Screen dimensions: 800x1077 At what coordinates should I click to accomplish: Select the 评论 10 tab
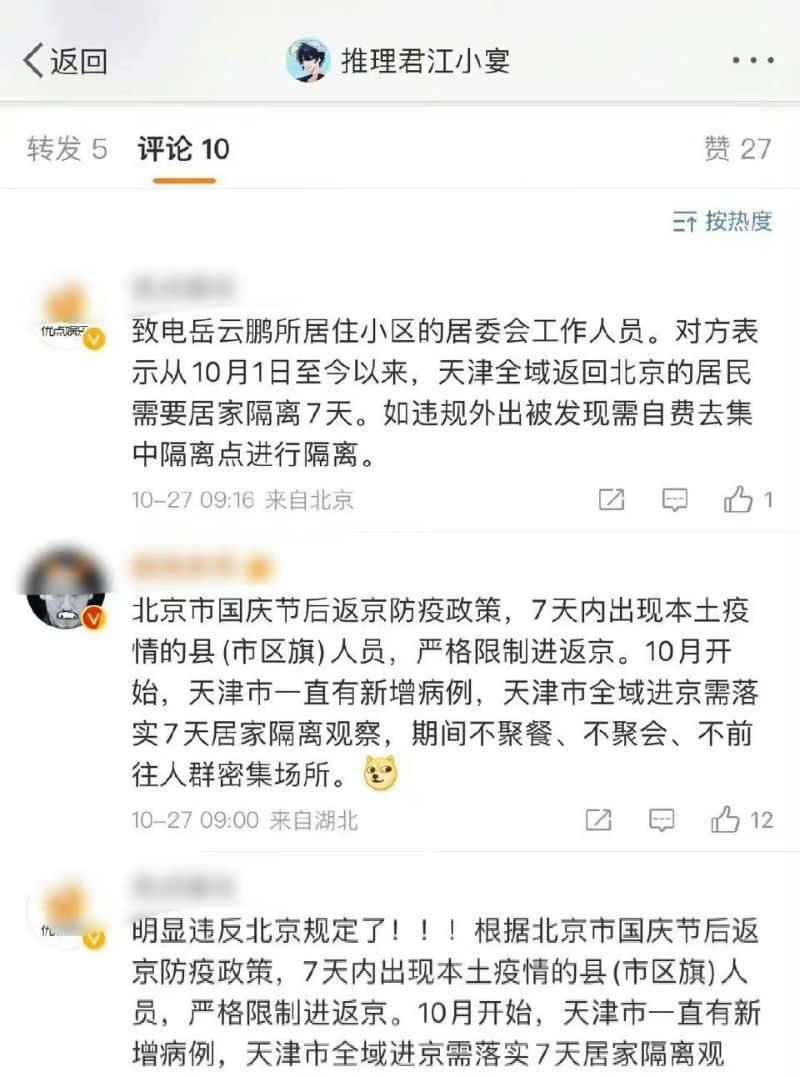[x=184, y=149]
